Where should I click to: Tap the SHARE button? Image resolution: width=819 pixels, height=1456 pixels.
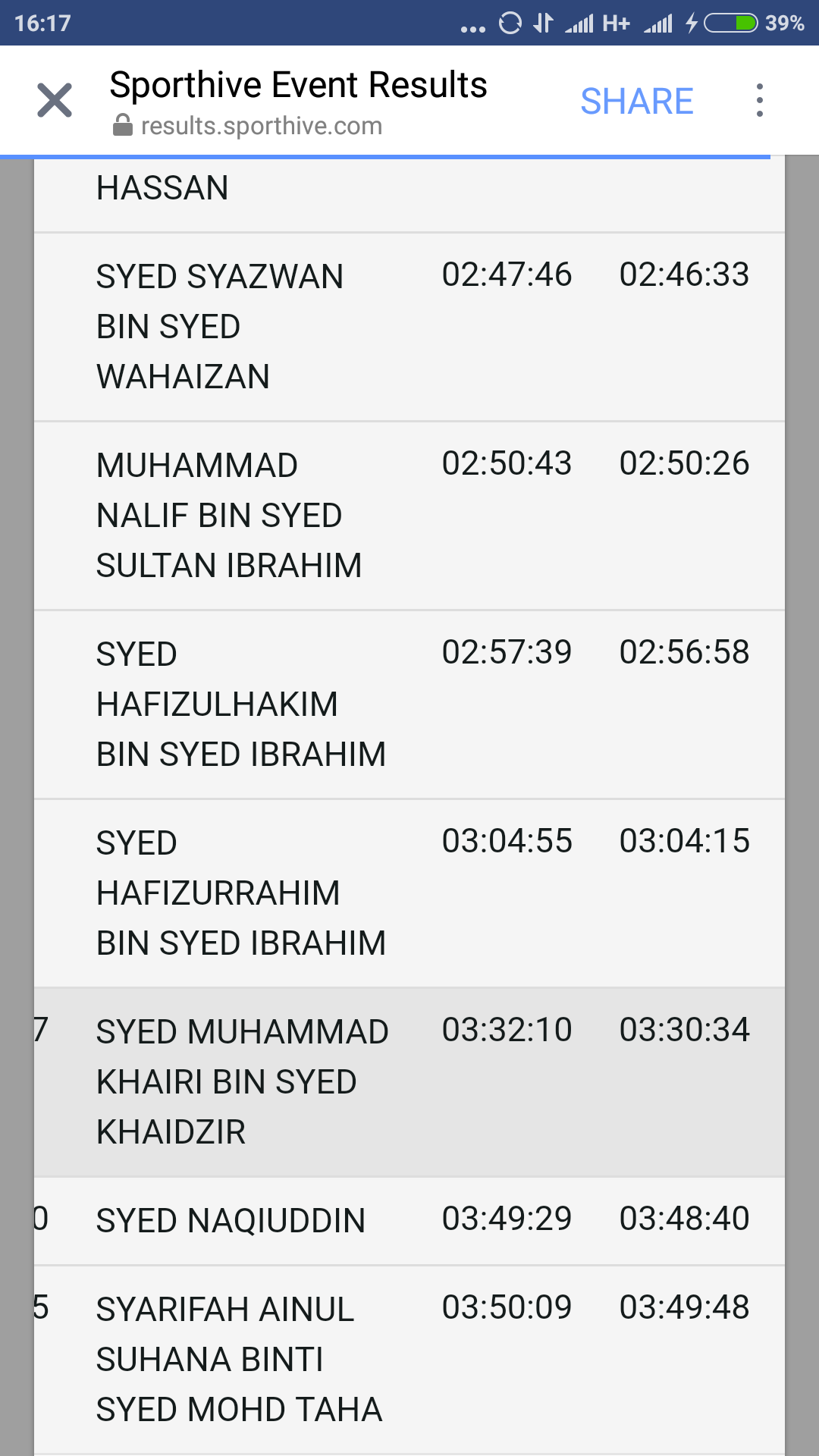637,101
